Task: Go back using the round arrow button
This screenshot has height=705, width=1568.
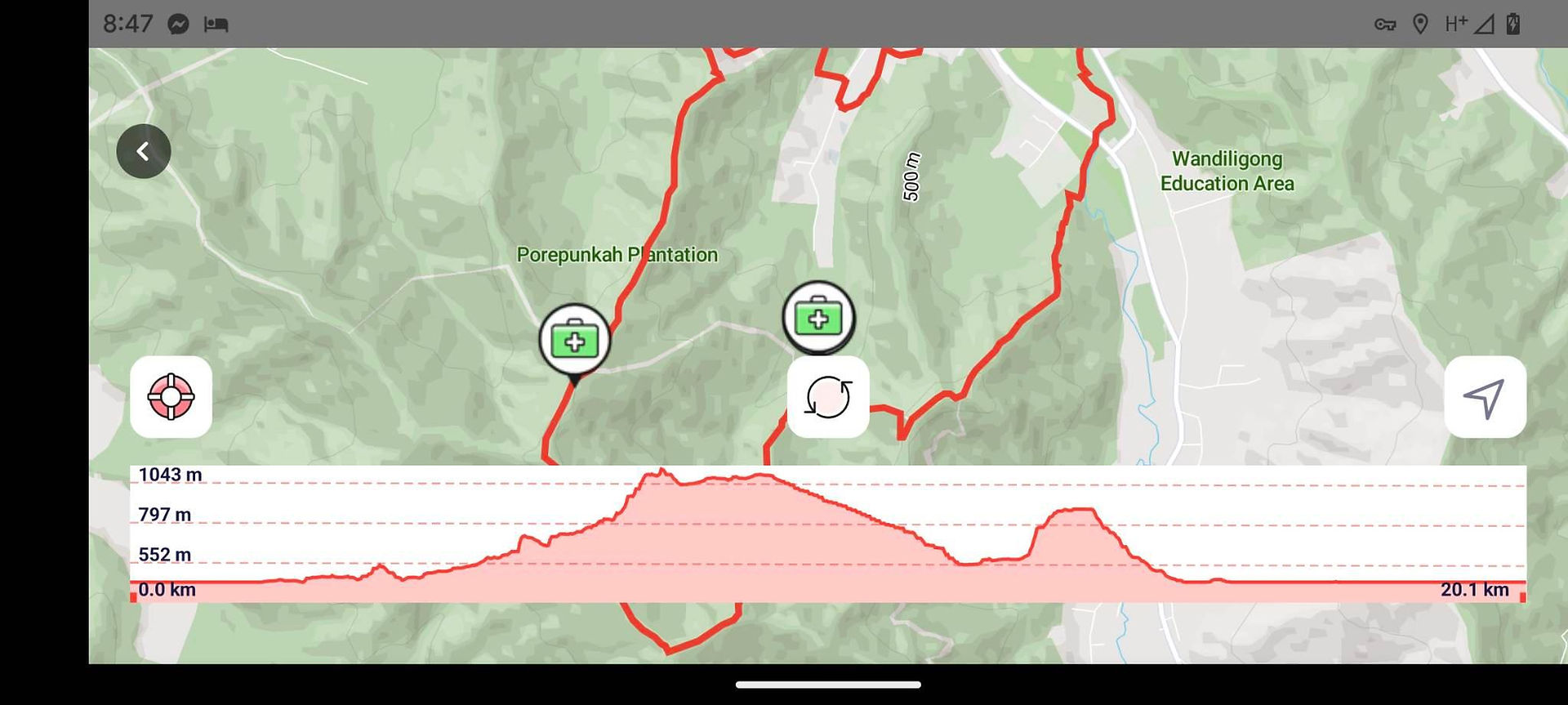Action: pyautogui.click(x=144, y=151)
